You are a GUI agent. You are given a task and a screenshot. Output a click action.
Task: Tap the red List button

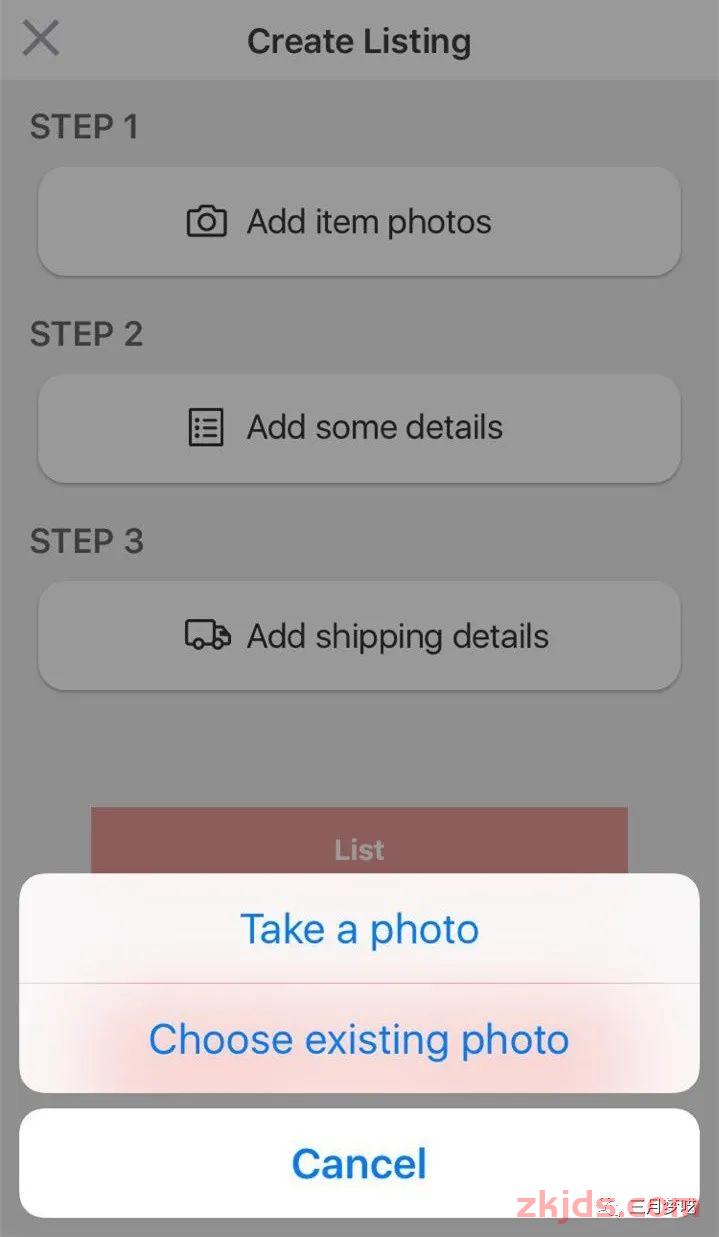click(x=359, y=846)
